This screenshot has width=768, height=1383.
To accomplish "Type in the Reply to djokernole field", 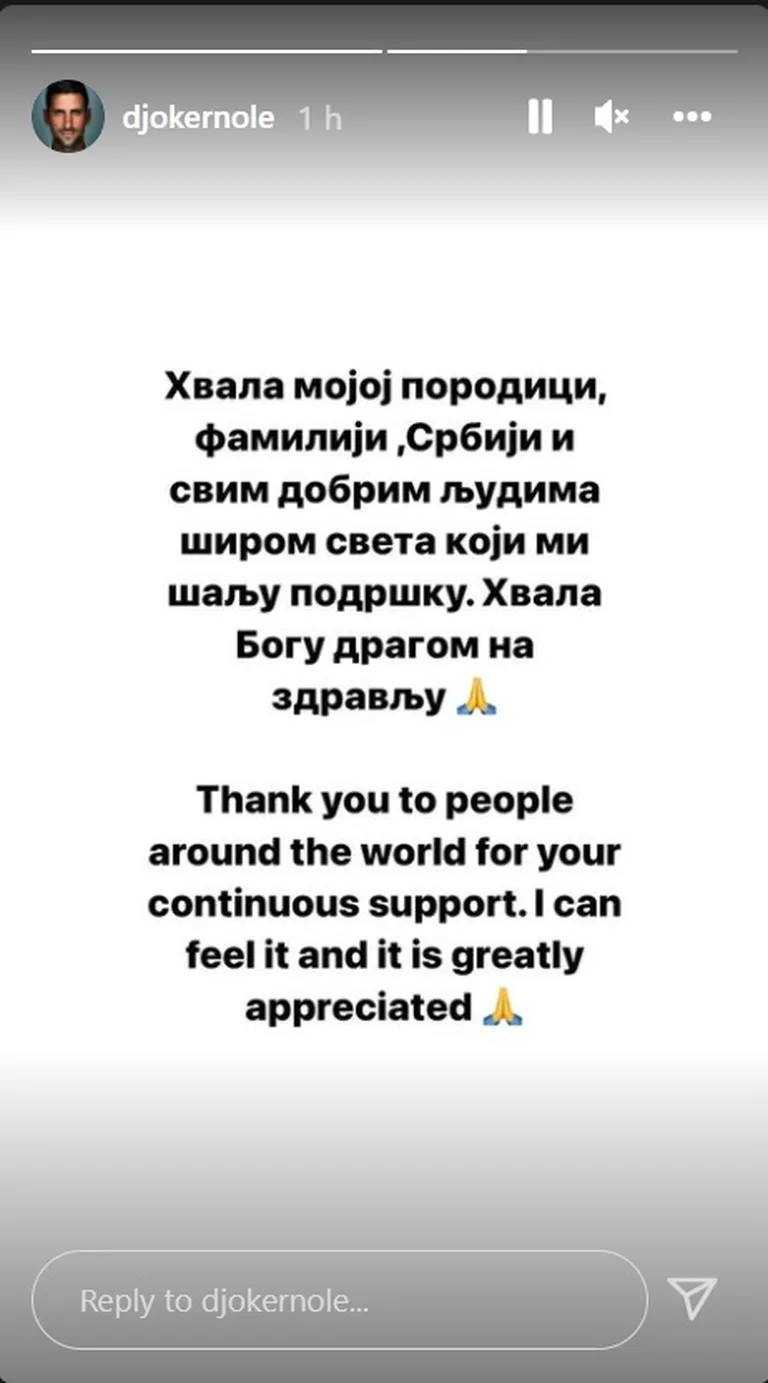I will pos(340,1301).
